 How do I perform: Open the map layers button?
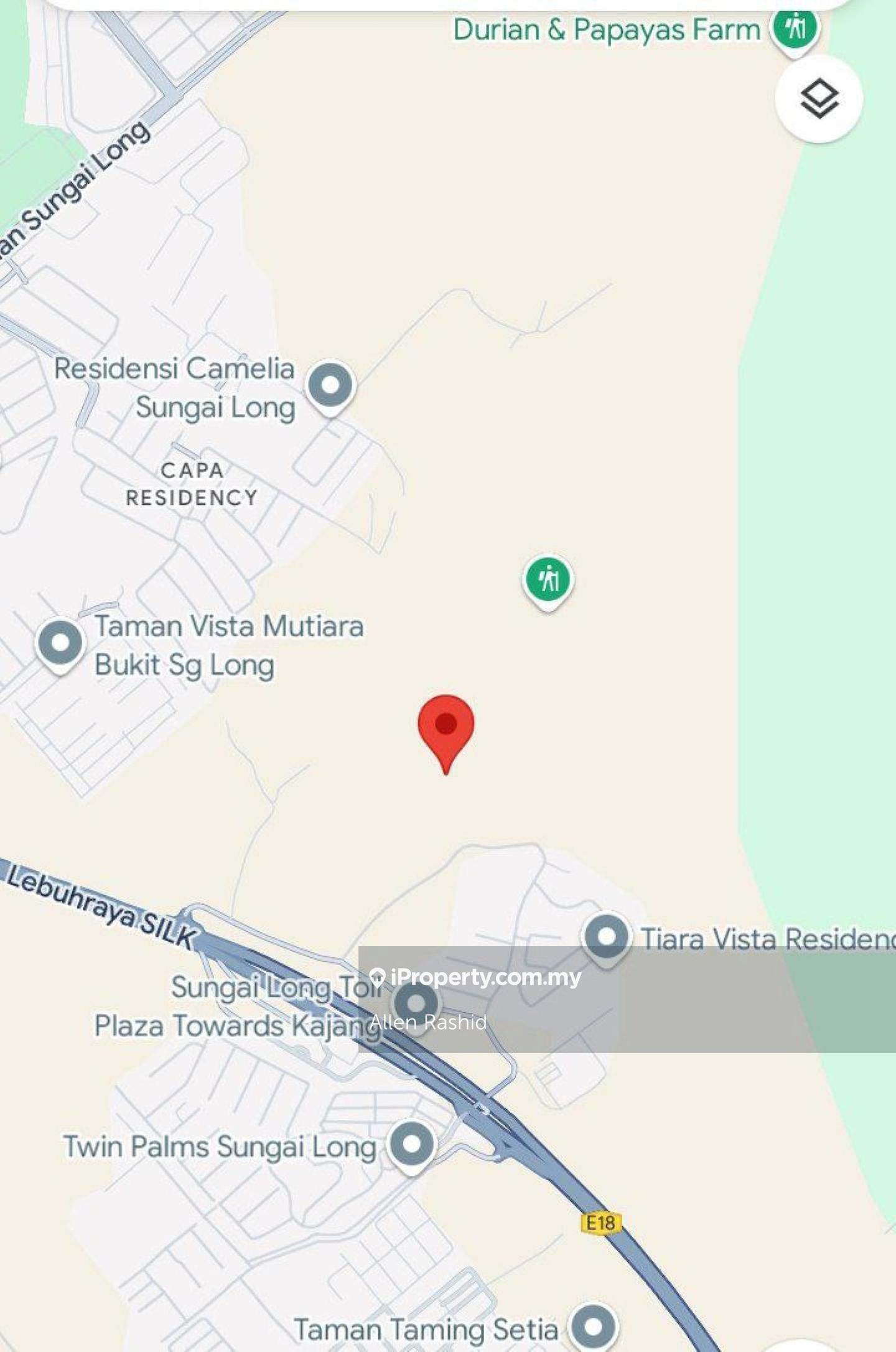pyautogui.click(x=819, y=99)
